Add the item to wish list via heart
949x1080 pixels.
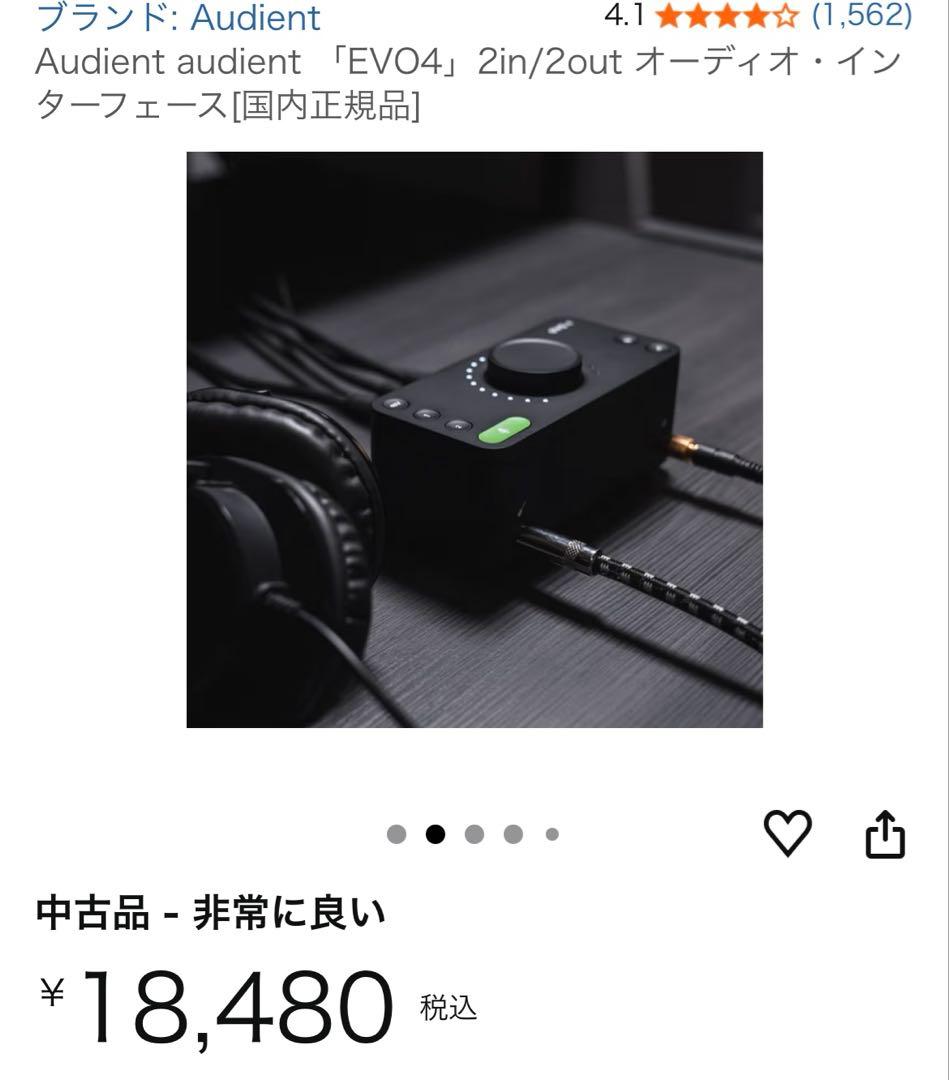tap(788, 833)
